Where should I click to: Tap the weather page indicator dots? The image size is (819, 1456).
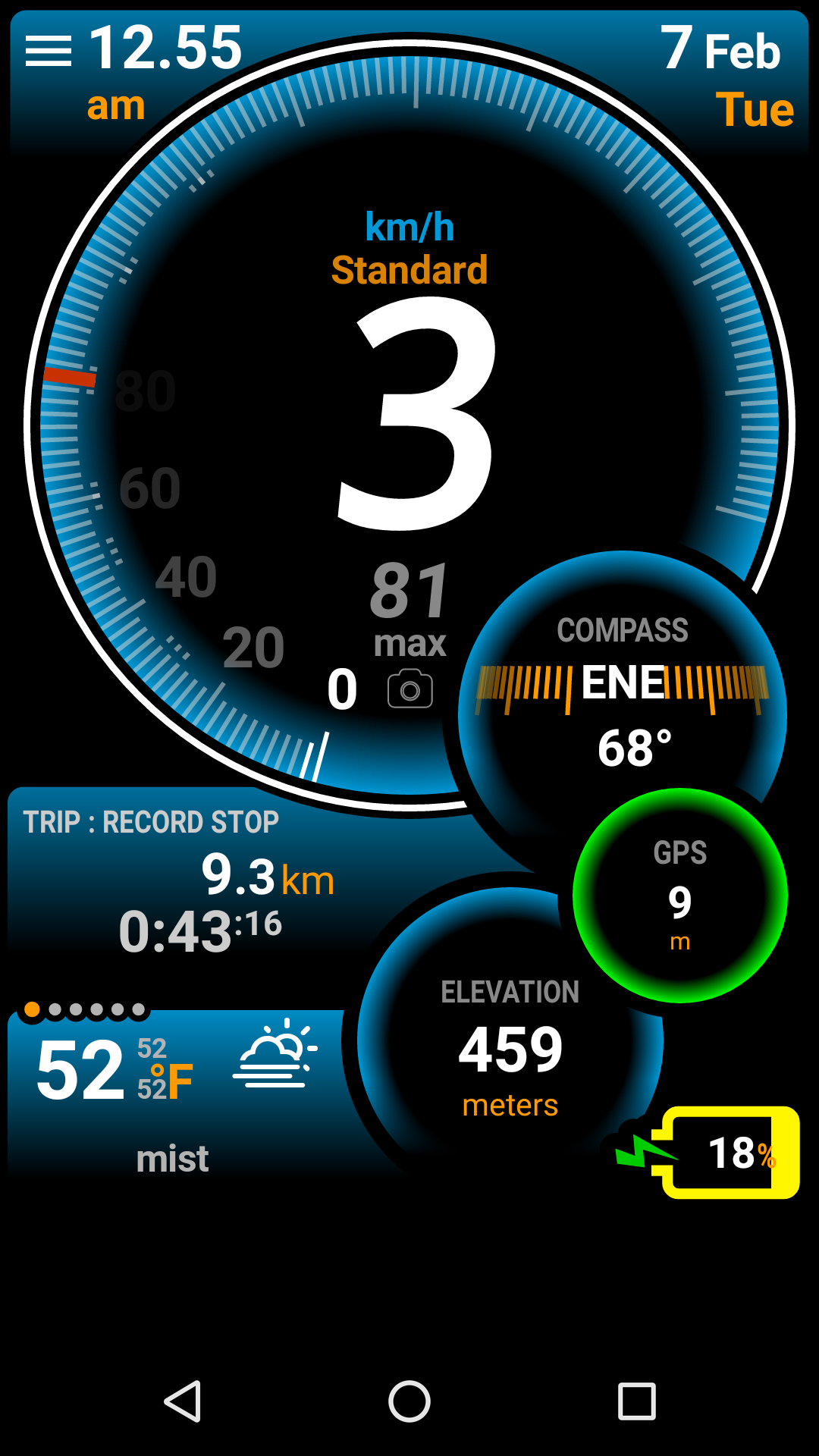(x=85, y=1009)
